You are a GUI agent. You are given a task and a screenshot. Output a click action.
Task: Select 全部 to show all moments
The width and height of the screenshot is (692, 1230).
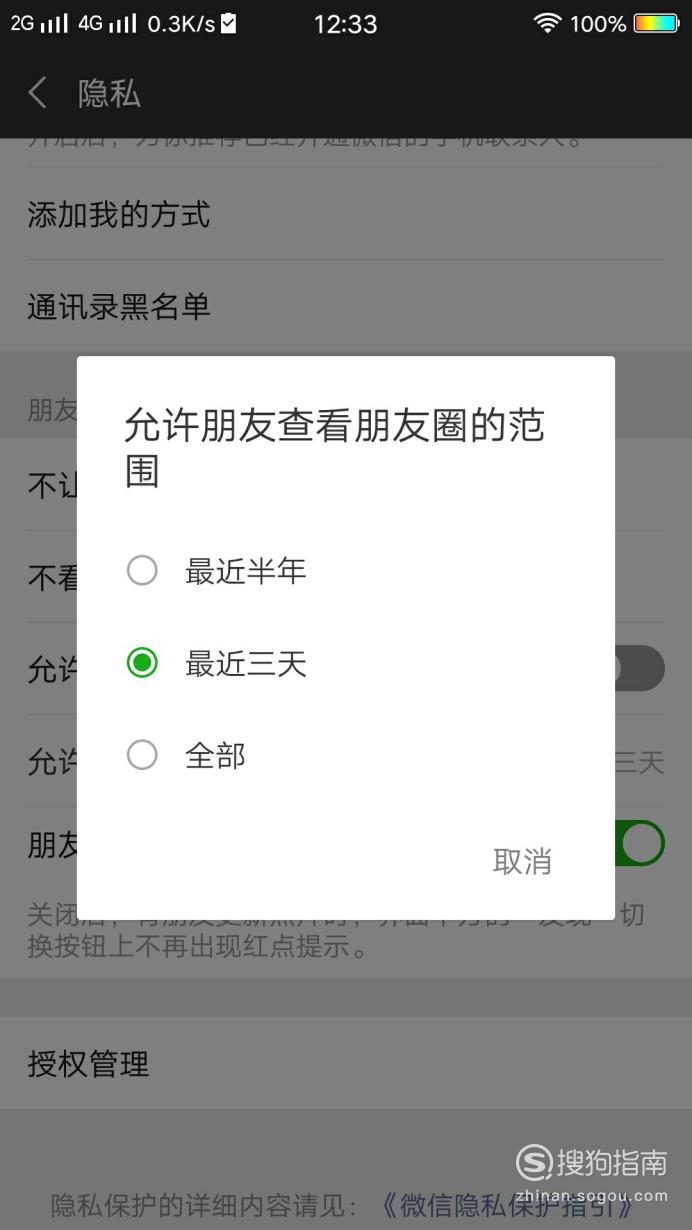click(345, 755)
